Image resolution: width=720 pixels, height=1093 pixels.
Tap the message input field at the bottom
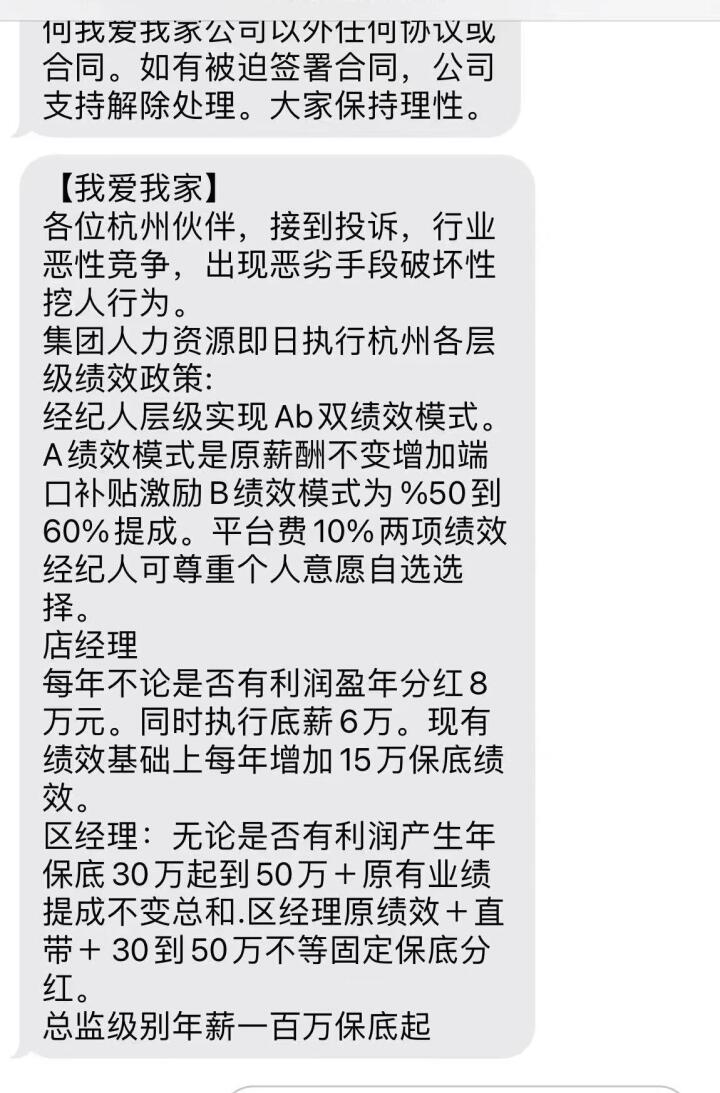click(x=455, y=1089)
